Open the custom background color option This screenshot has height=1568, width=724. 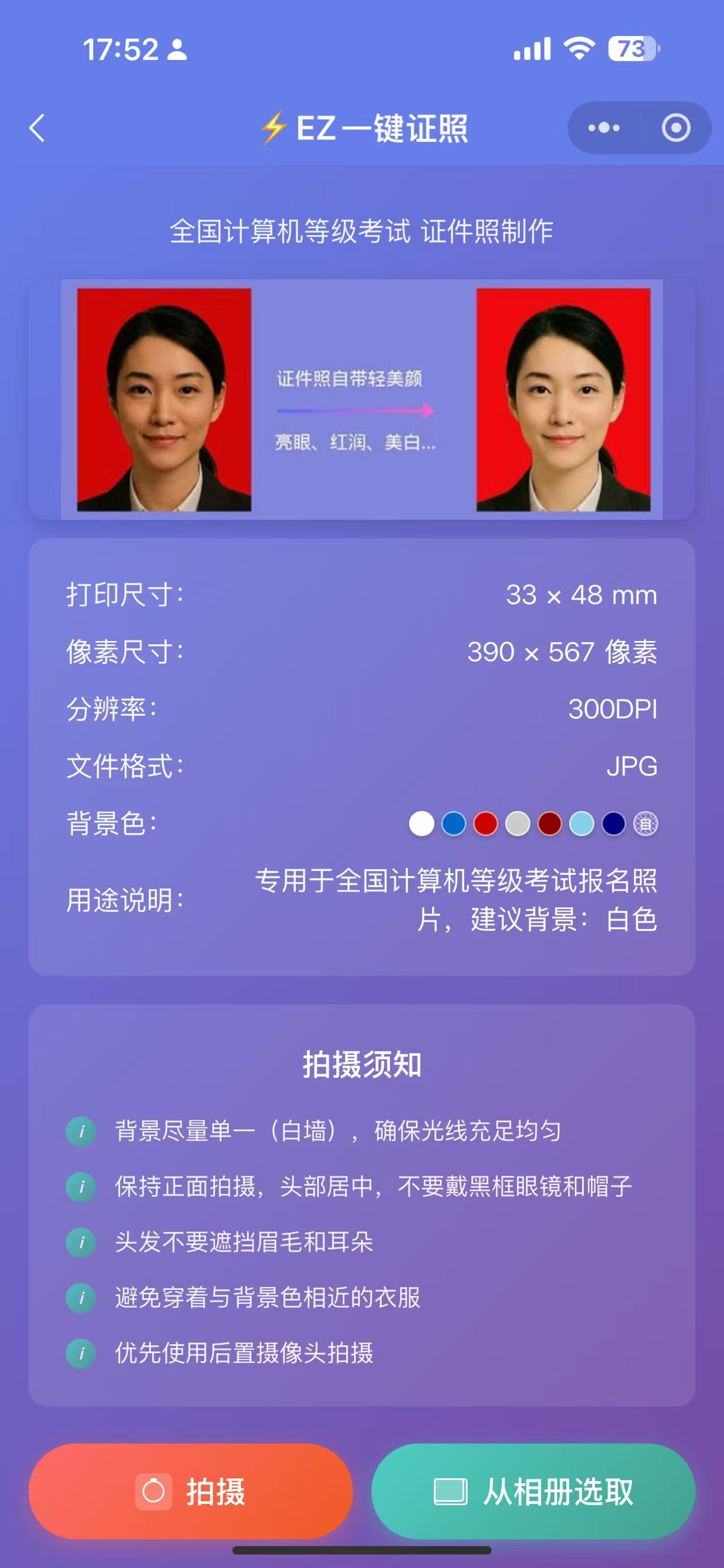pyautogui.click(x=645, y=824)
